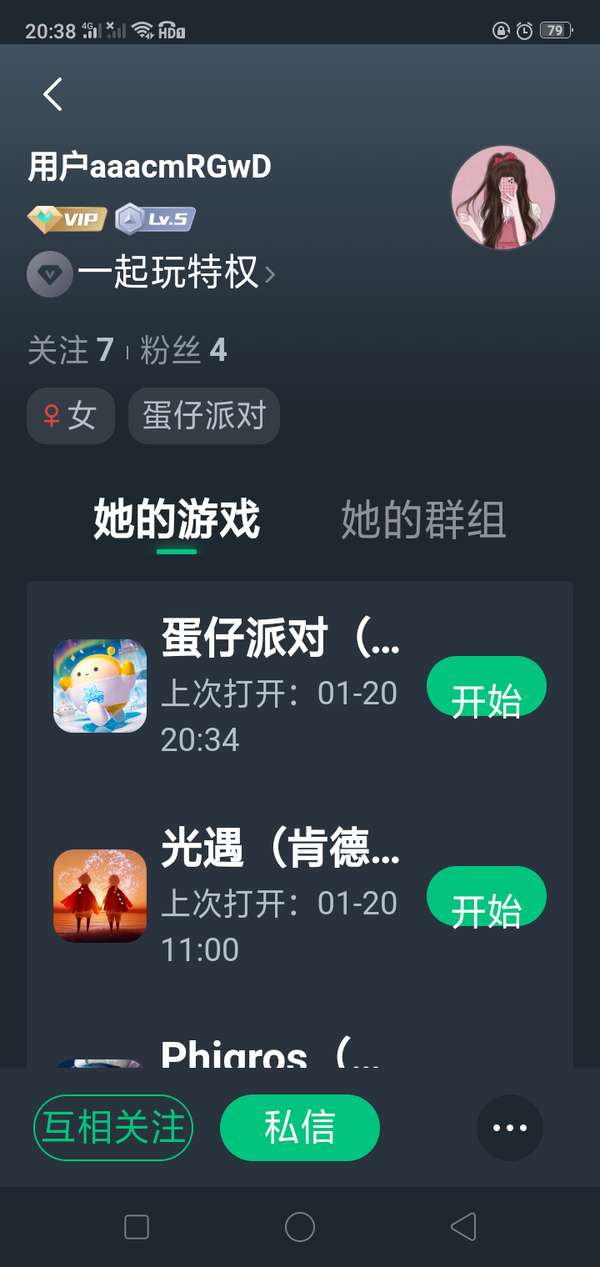Open the three-dot more options menu

point(510,1128)
